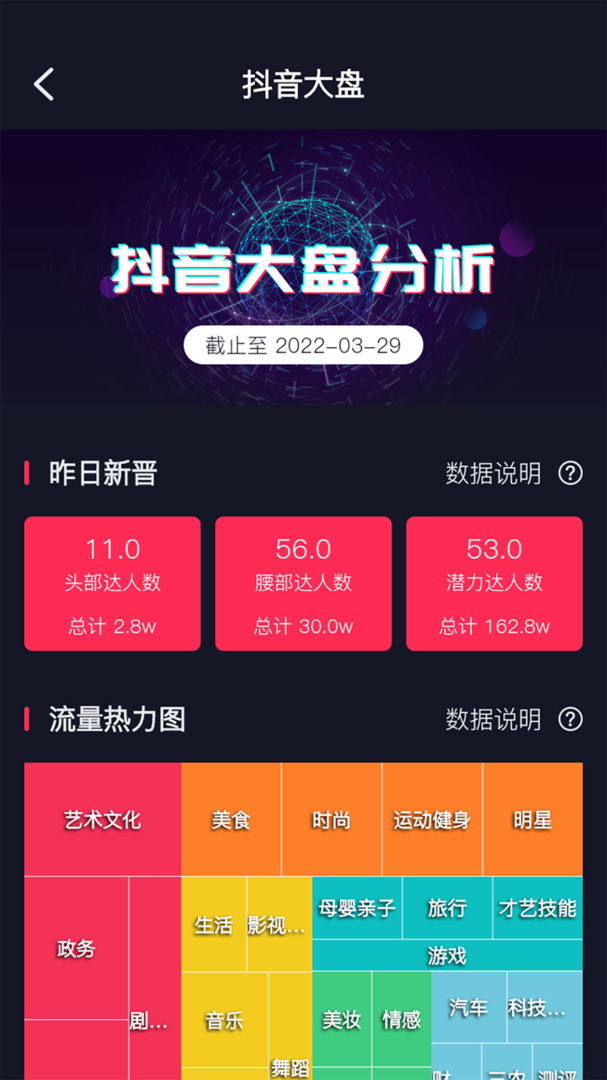Viewport: 607px width, 1080px height.
Task: Select 艺术文化 block in heatmap
Action: (x=103, y=820)
